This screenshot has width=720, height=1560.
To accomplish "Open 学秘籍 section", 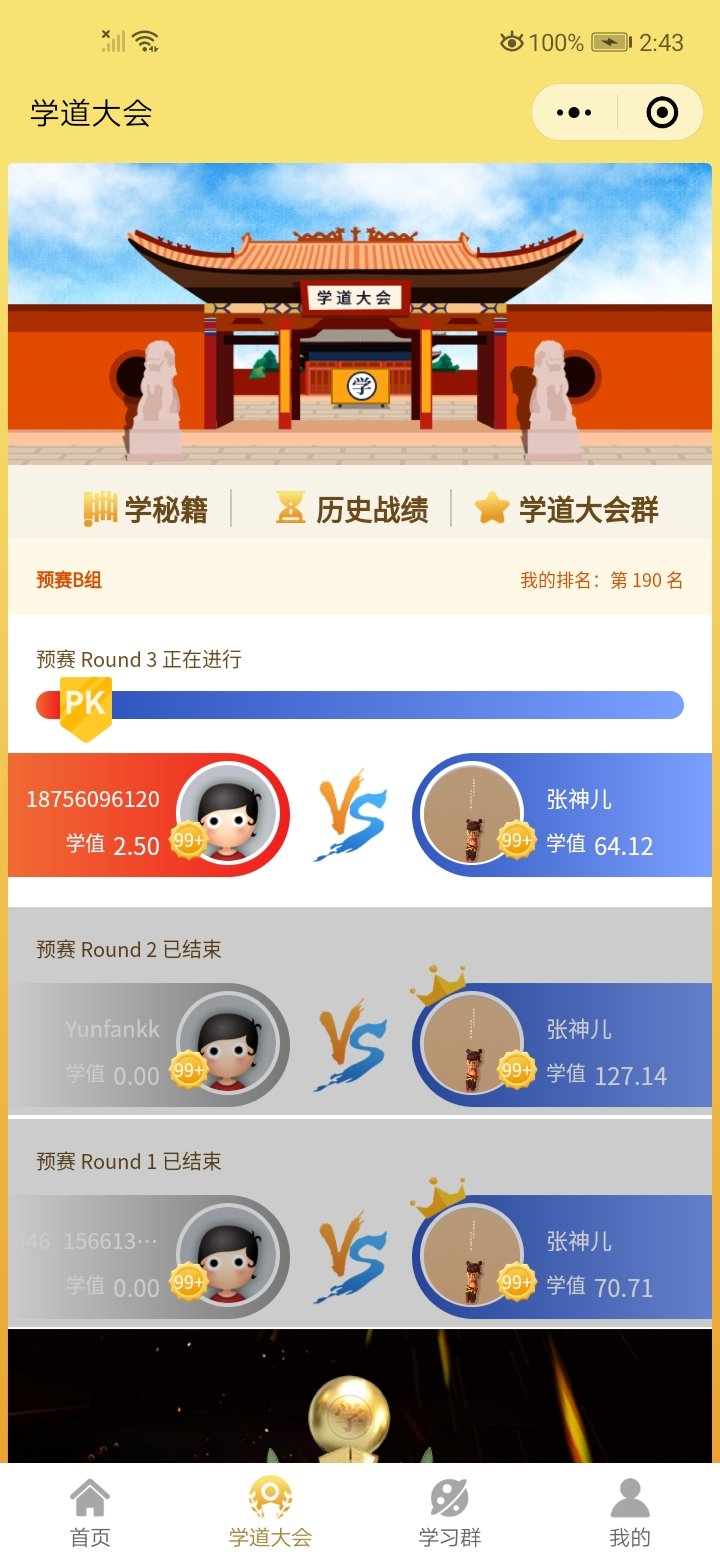I will 147,509.
